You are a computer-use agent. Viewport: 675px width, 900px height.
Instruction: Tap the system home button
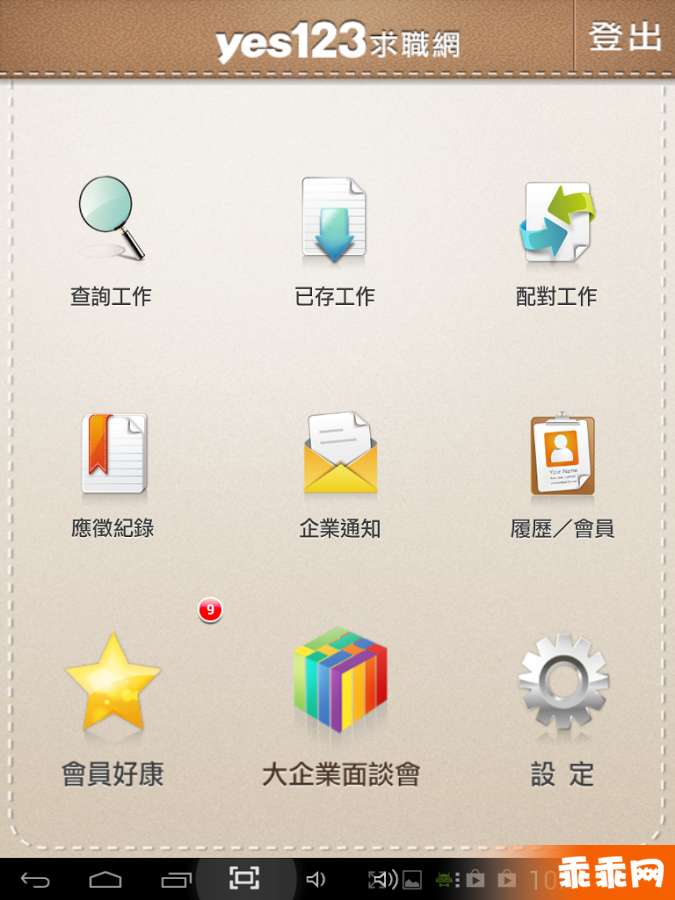(105, 880)
